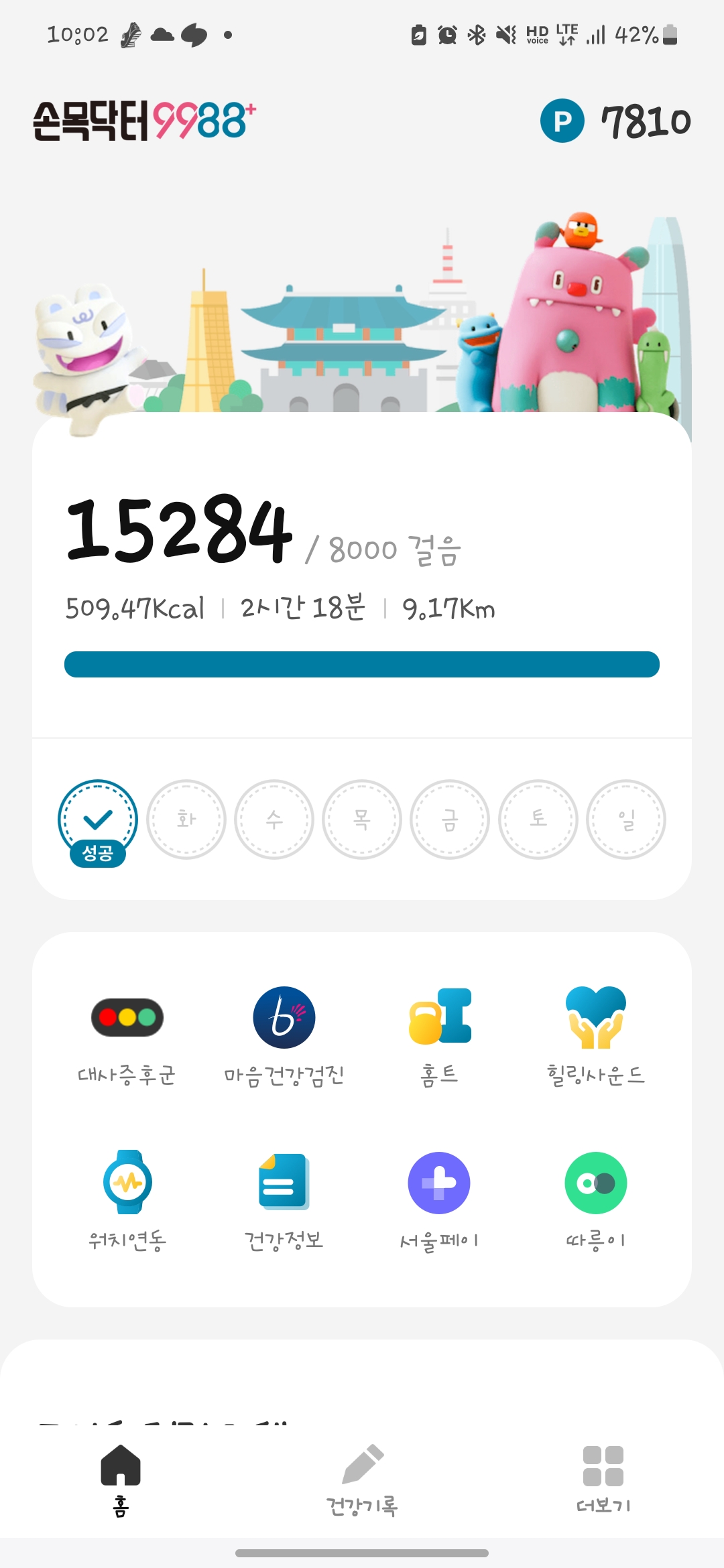Open the 7810 points balance
Viewport: 724px width, 1568px height.
click(615, 121)
